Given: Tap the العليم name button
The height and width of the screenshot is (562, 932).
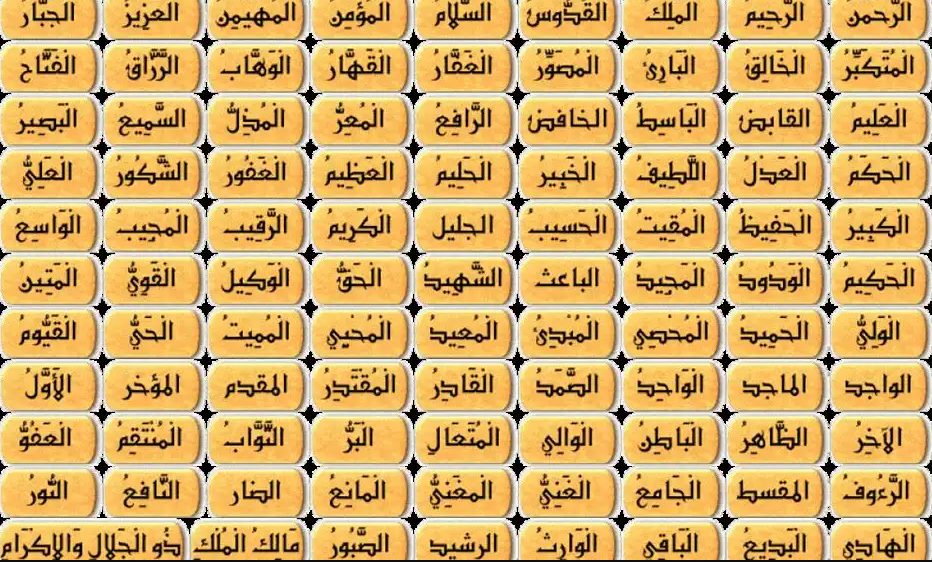Looking at the screenshot, I should point(880,120).
